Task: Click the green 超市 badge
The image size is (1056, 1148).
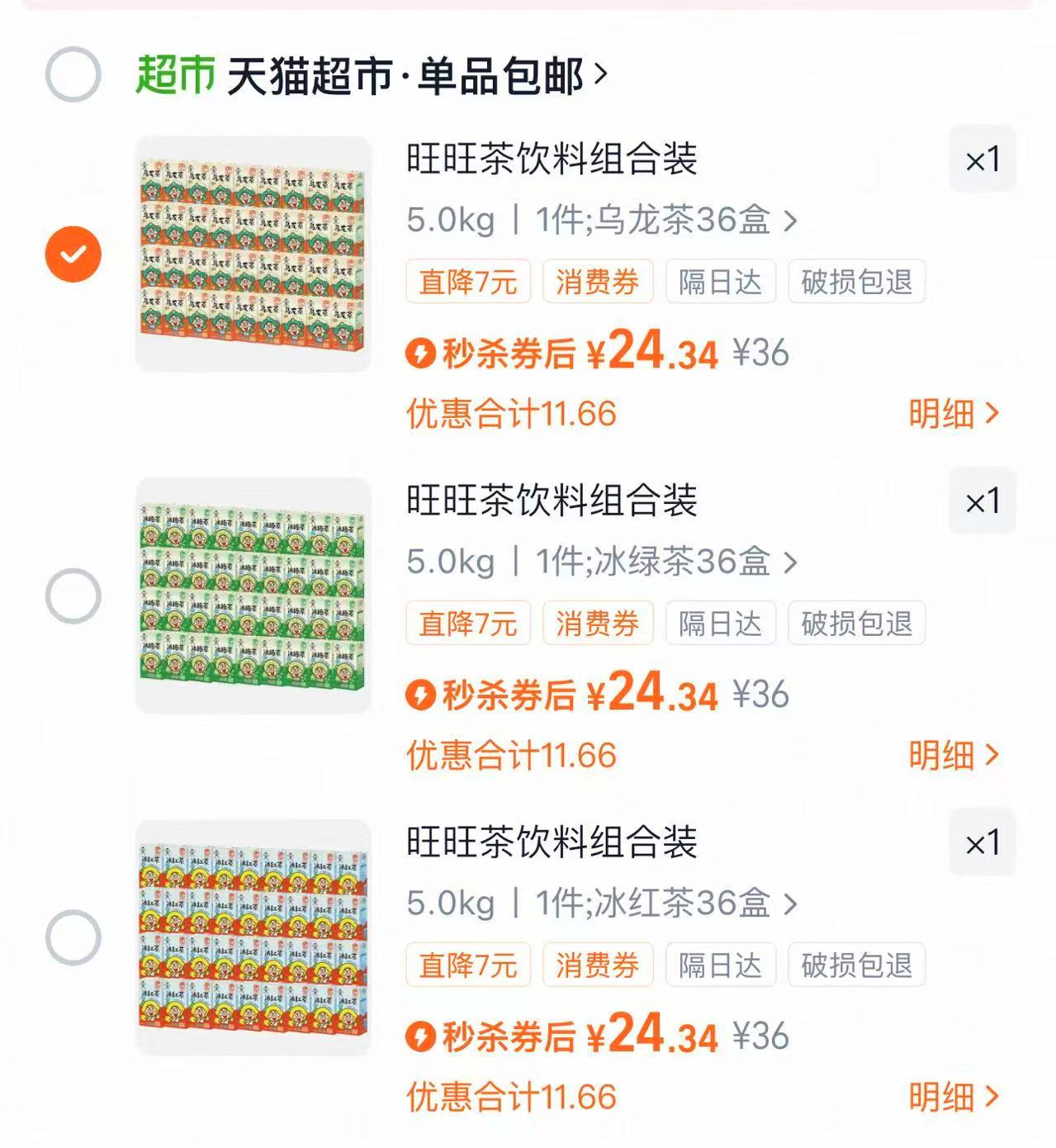Action: tap(175, 74)
